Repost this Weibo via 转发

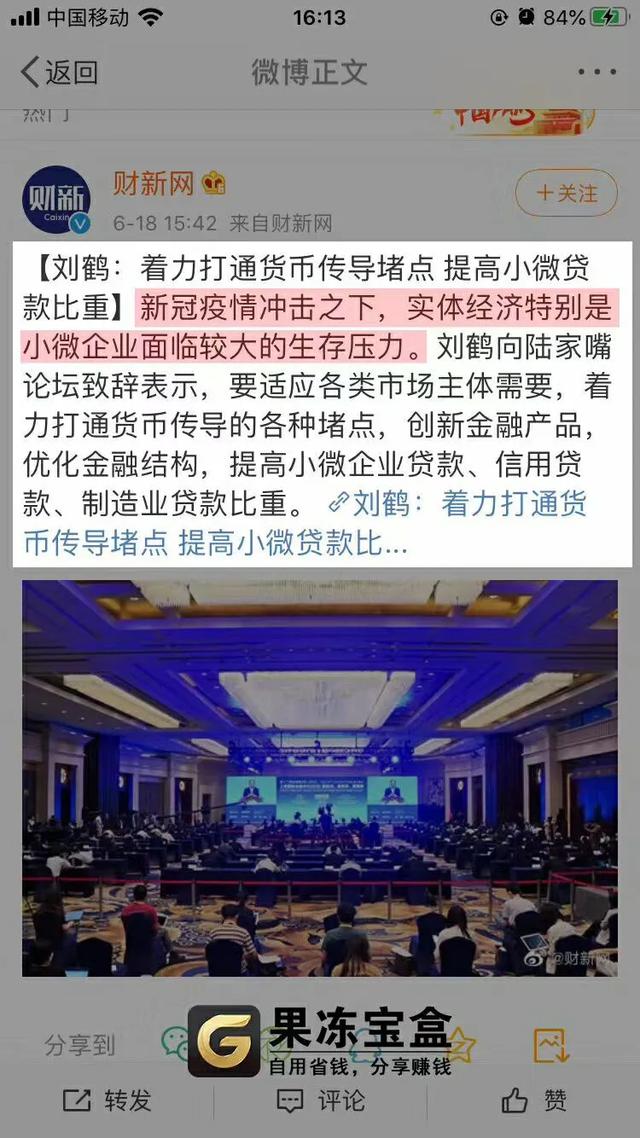(107, 1101)
